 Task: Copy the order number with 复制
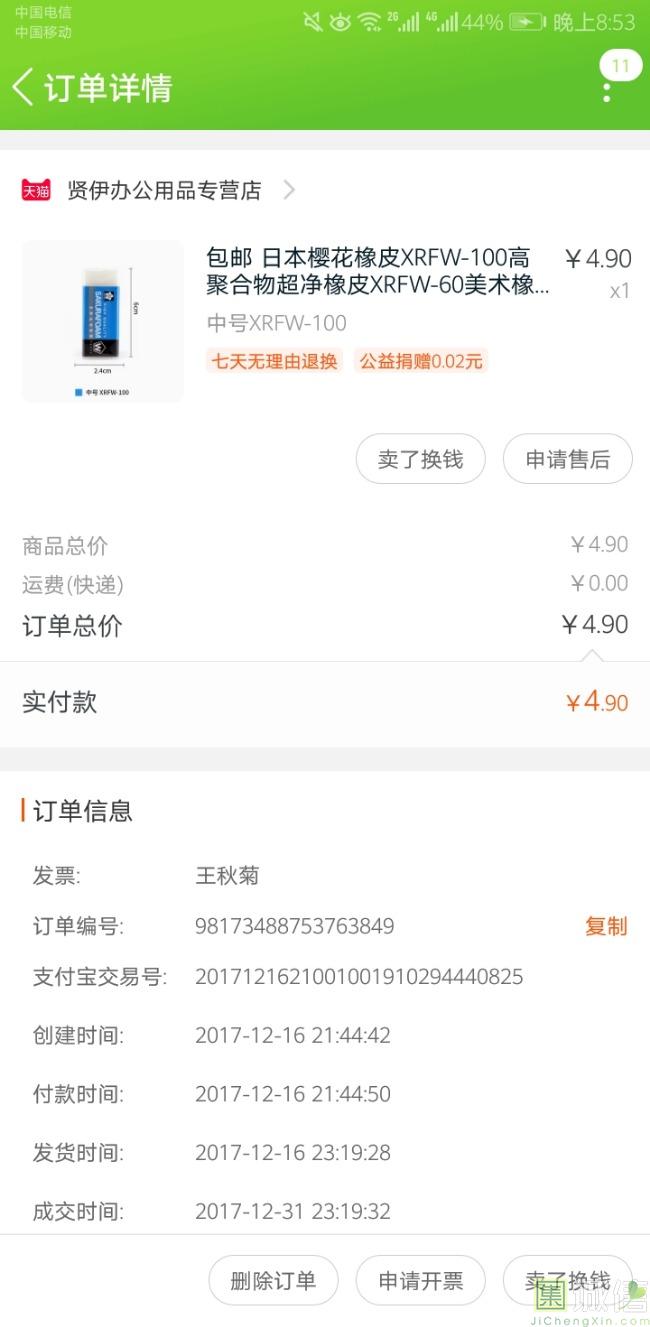[x=605, y=926]
